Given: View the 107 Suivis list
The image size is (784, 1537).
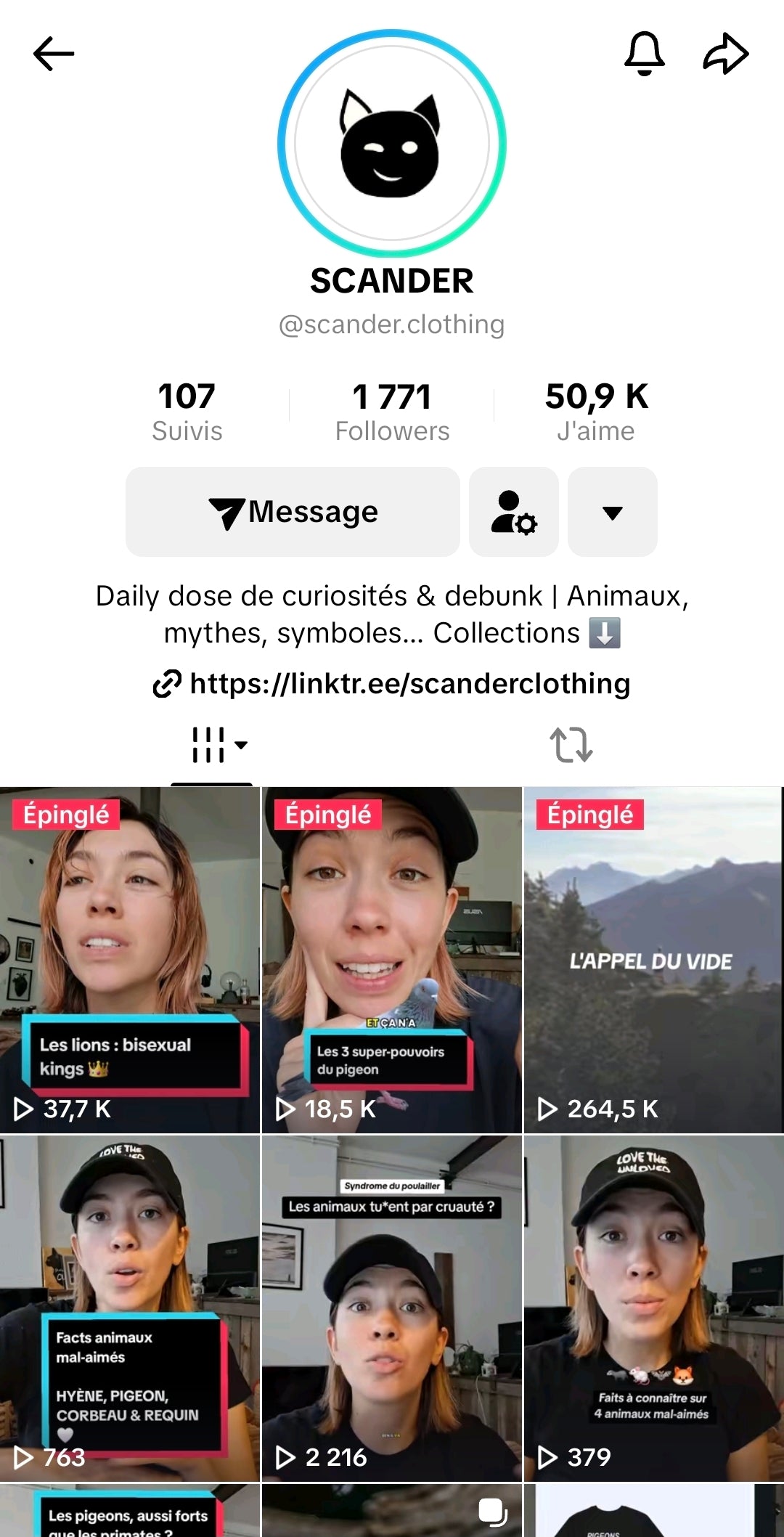Looking at the screenshot, I should pos(187,411).
